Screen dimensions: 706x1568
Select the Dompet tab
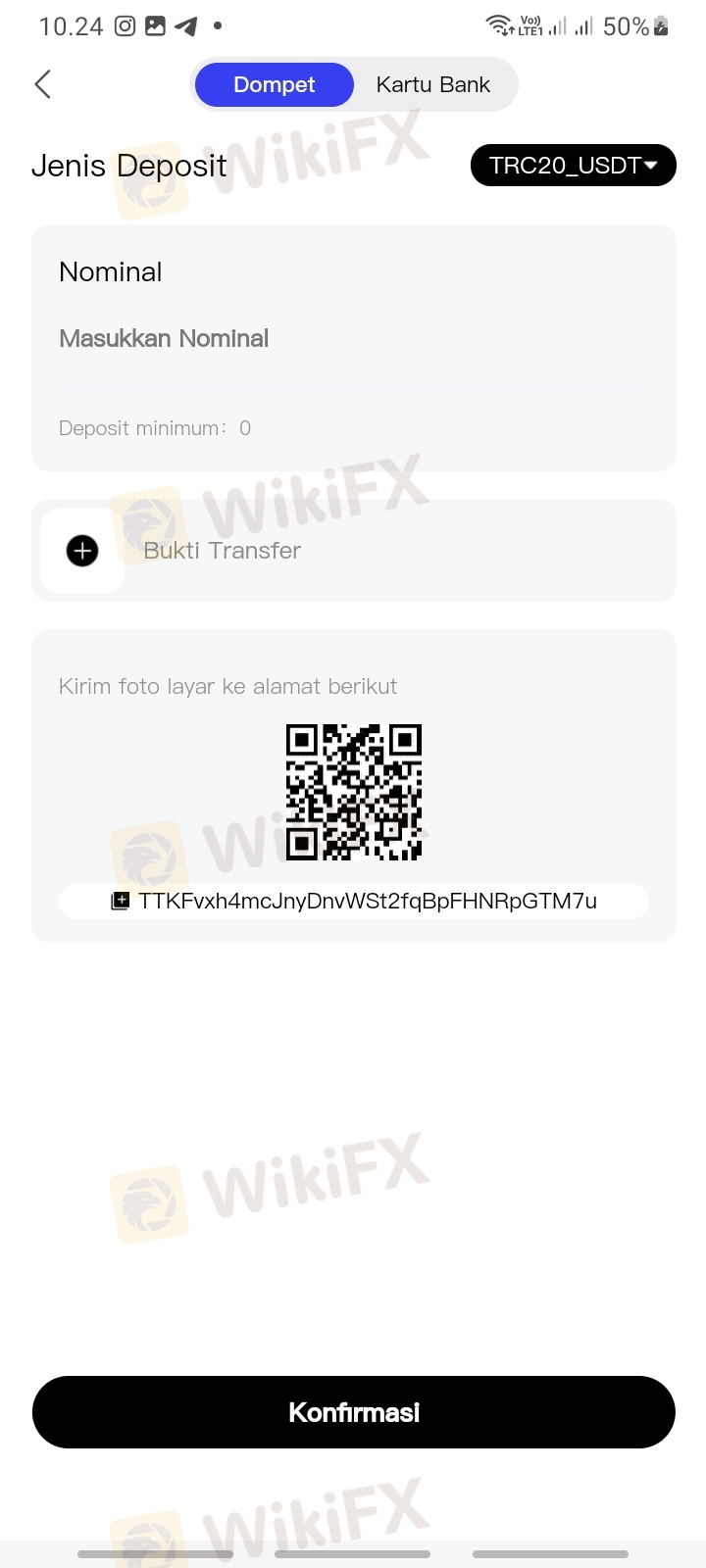pos(274,84)
